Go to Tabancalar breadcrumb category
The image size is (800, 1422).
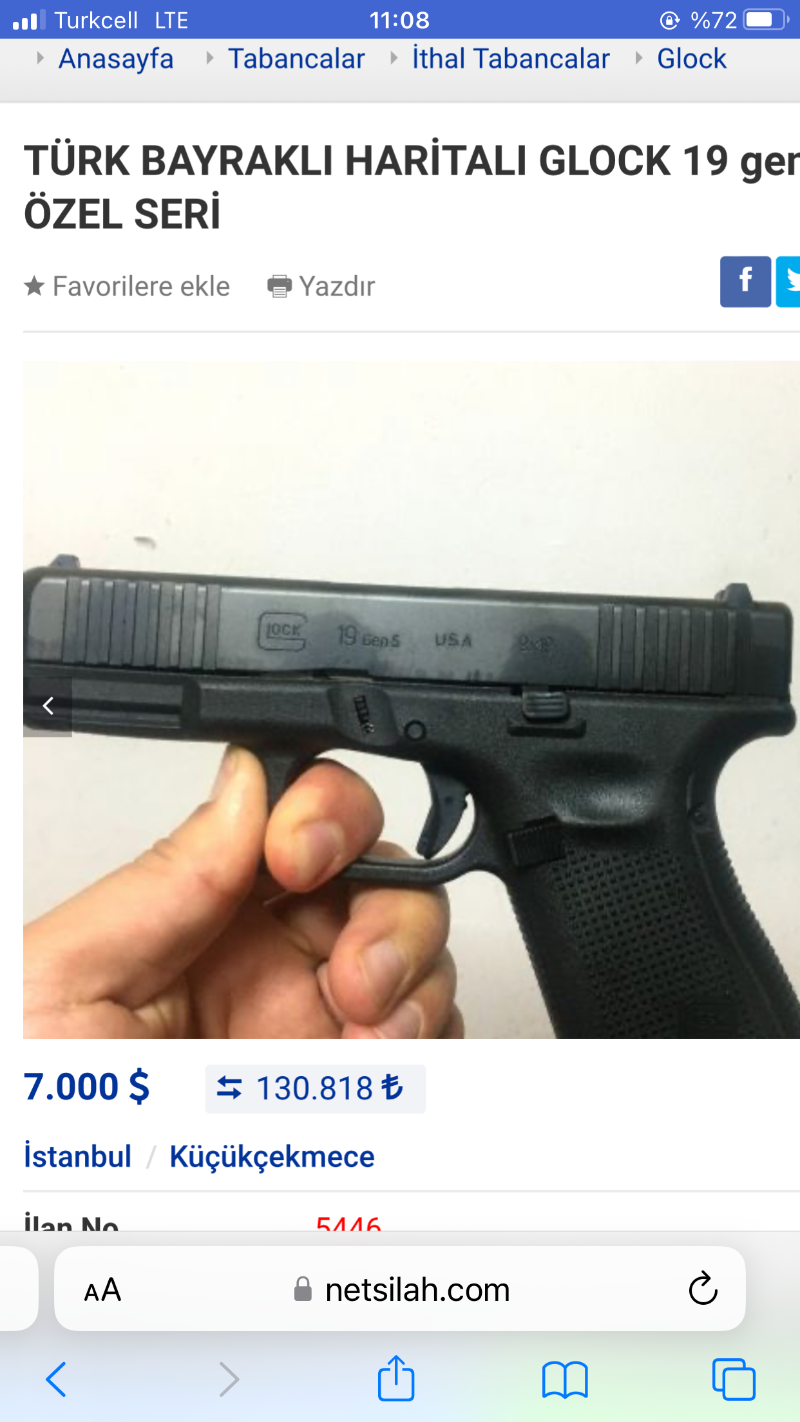(296, 59)
